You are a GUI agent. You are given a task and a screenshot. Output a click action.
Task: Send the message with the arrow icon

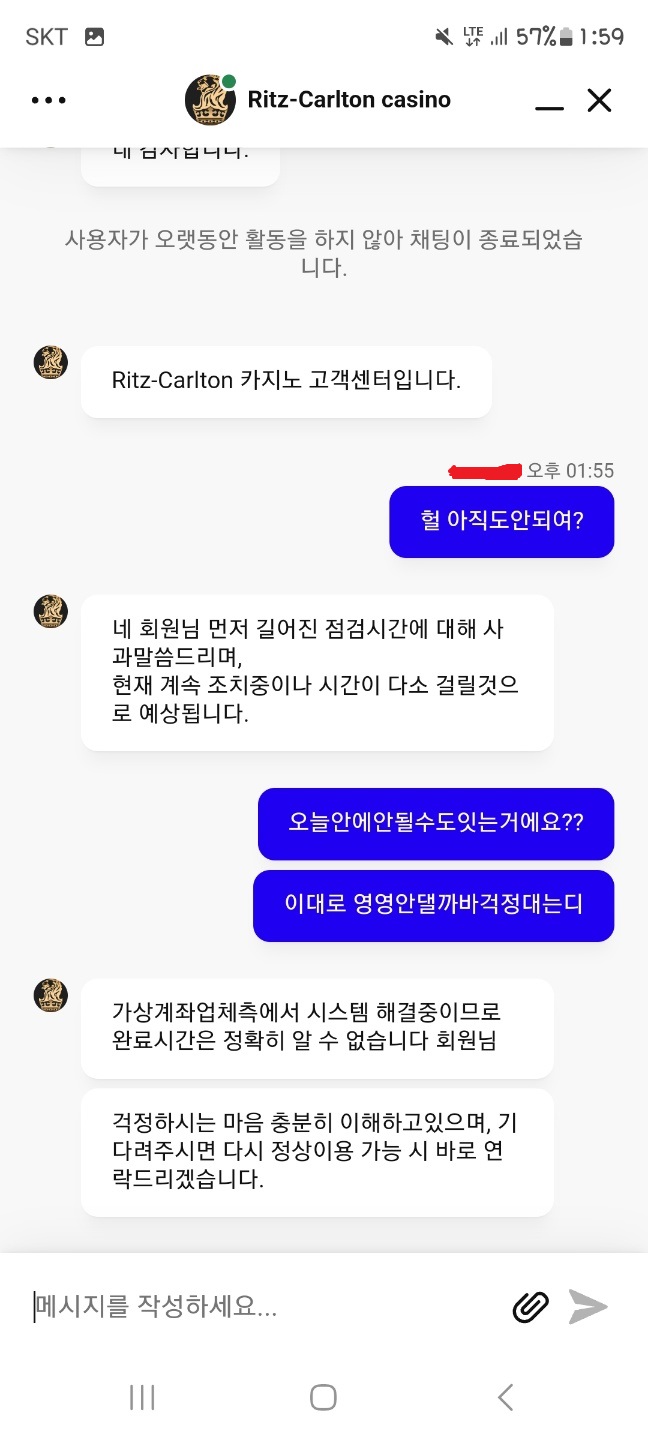588,1306
